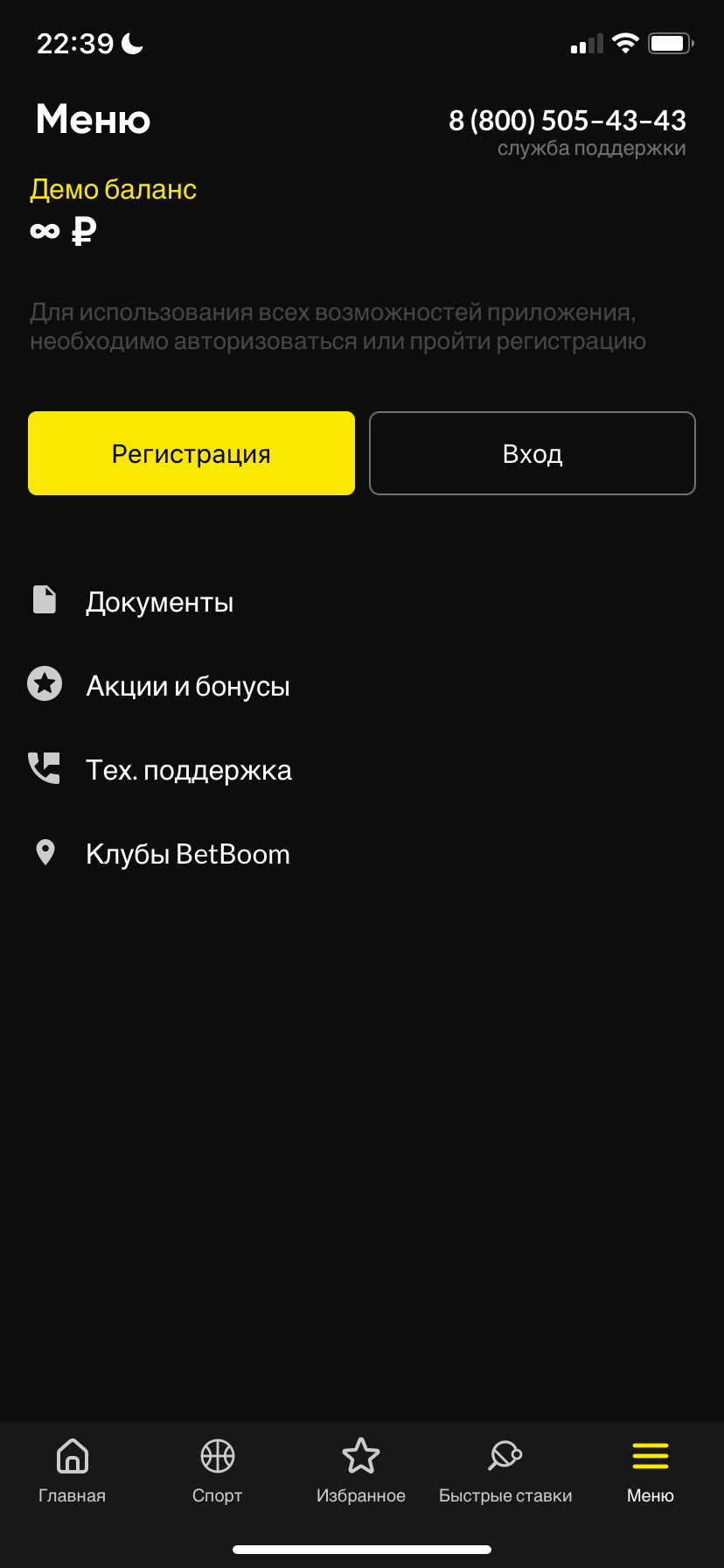
Task: Select Тех. поддержка
Action: pyautogui.click(x=362, y=770)
